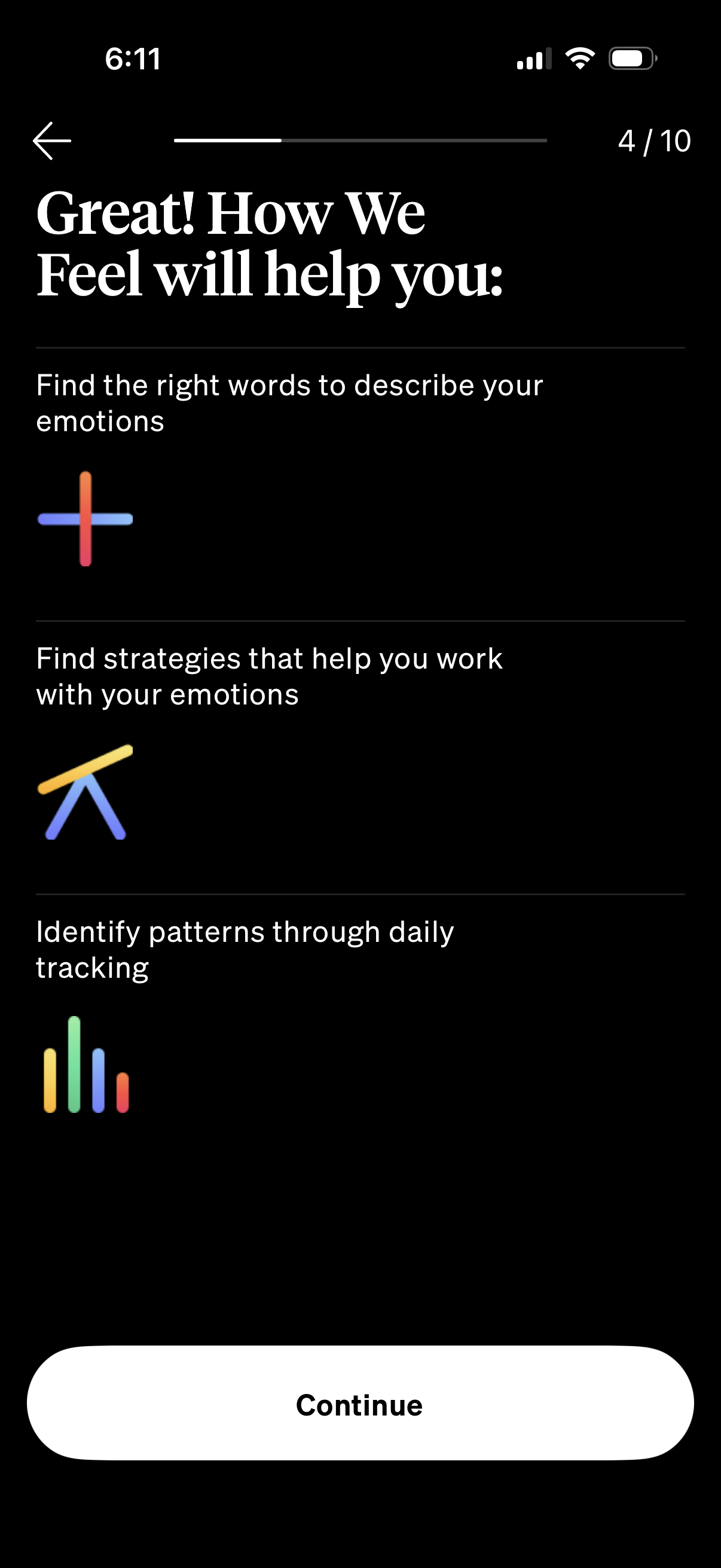Click 'Identify patterns through daily tracking' text
The image size is (721, 1568).
pyautogui.click(x=243, y=948)
